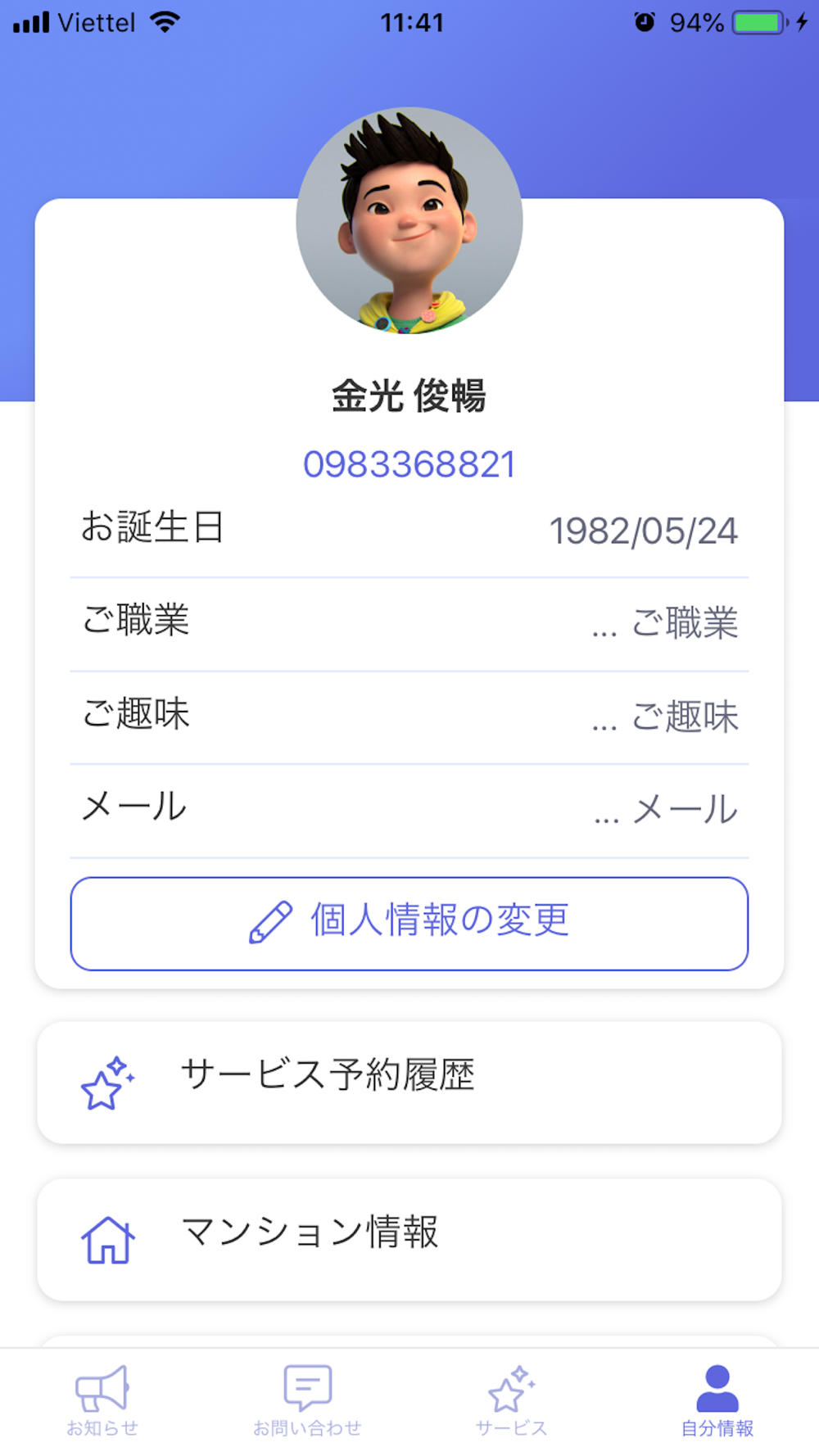Switch to the サービス tab
This screenshot has width=819, height=1456.
pos(512,1400)
